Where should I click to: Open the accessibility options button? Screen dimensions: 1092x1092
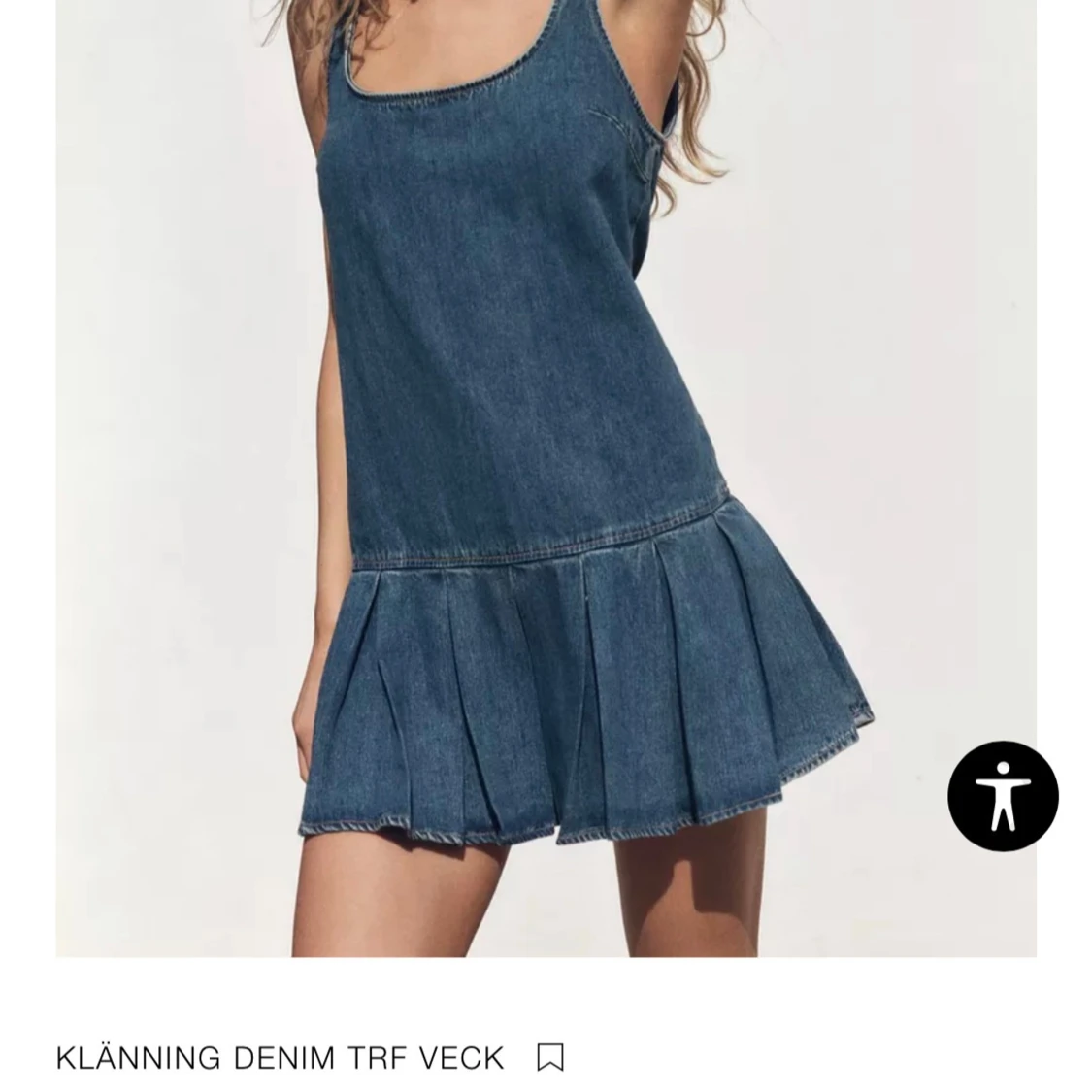pos(1003,796)
